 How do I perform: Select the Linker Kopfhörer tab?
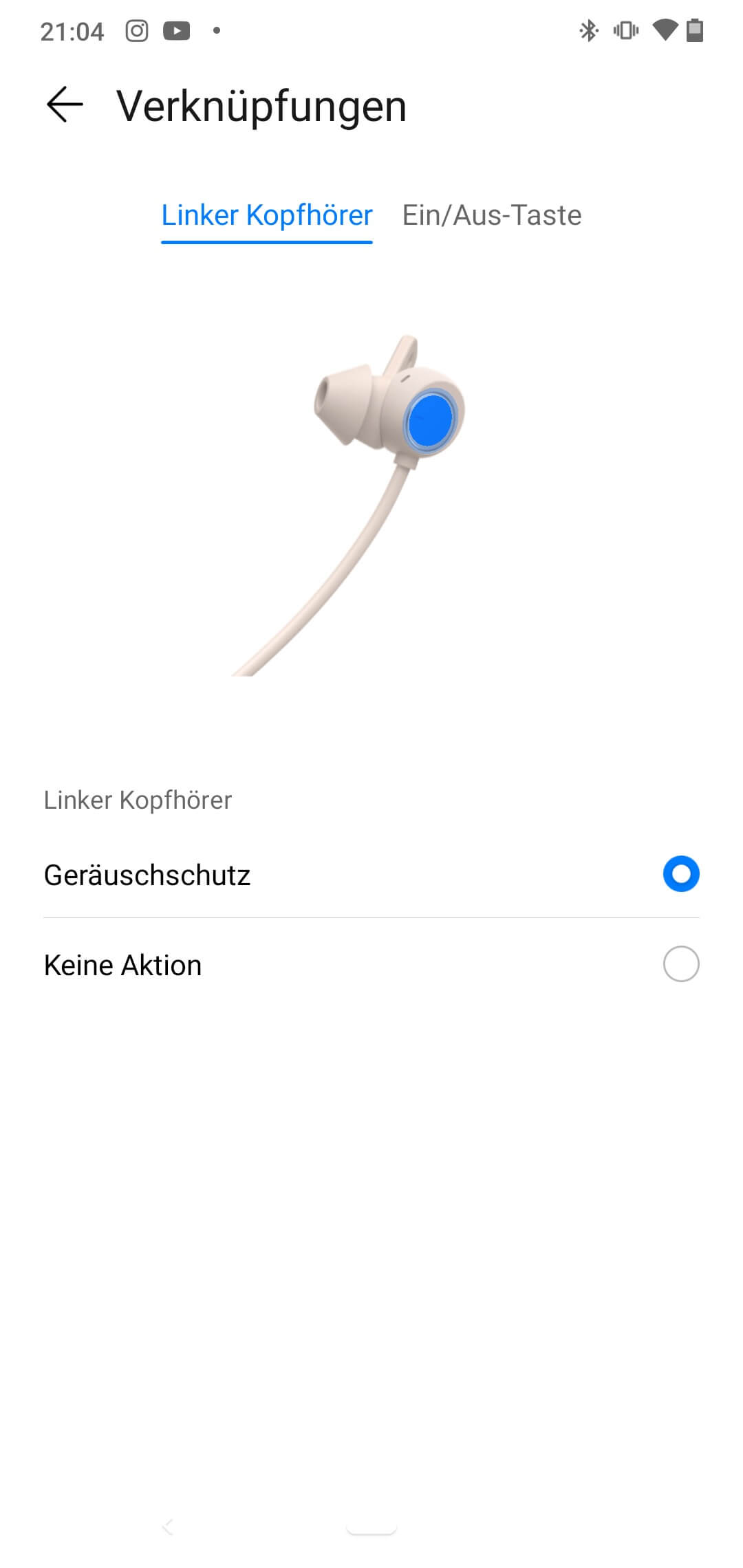267,215
